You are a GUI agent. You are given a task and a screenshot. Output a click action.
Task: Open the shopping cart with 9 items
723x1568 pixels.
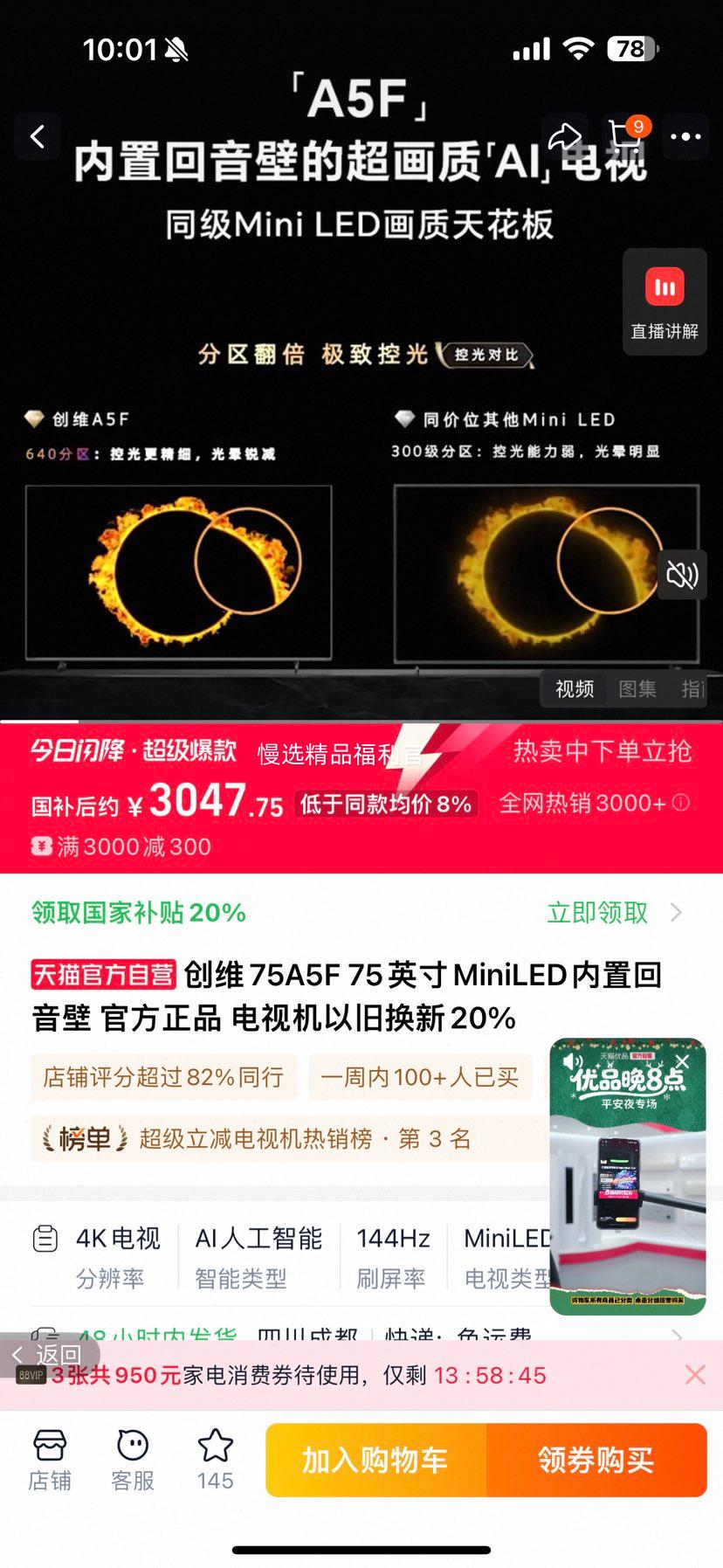pyautogui.click(x=625, y=137)
